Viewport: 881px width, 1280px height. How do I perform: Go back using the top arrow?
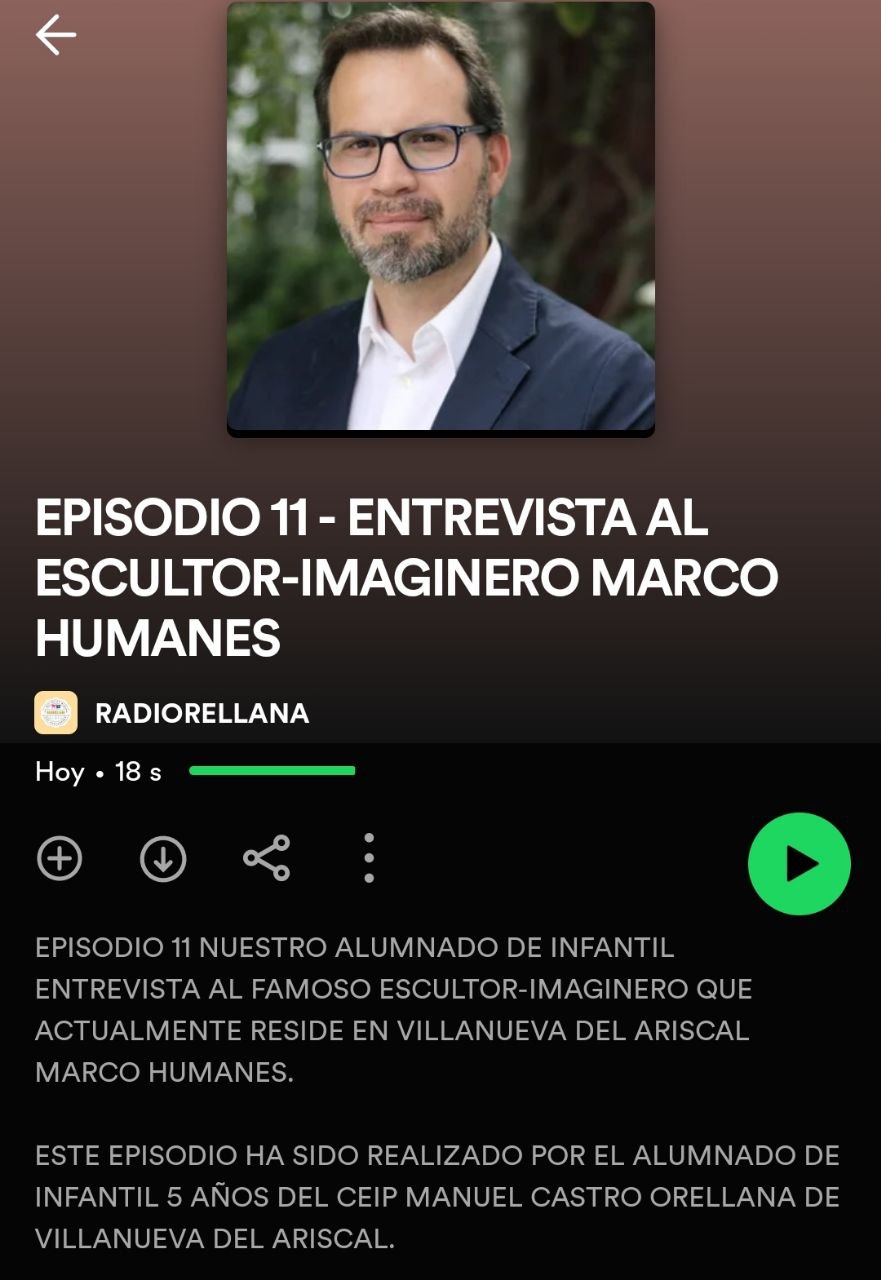(56, 35)
